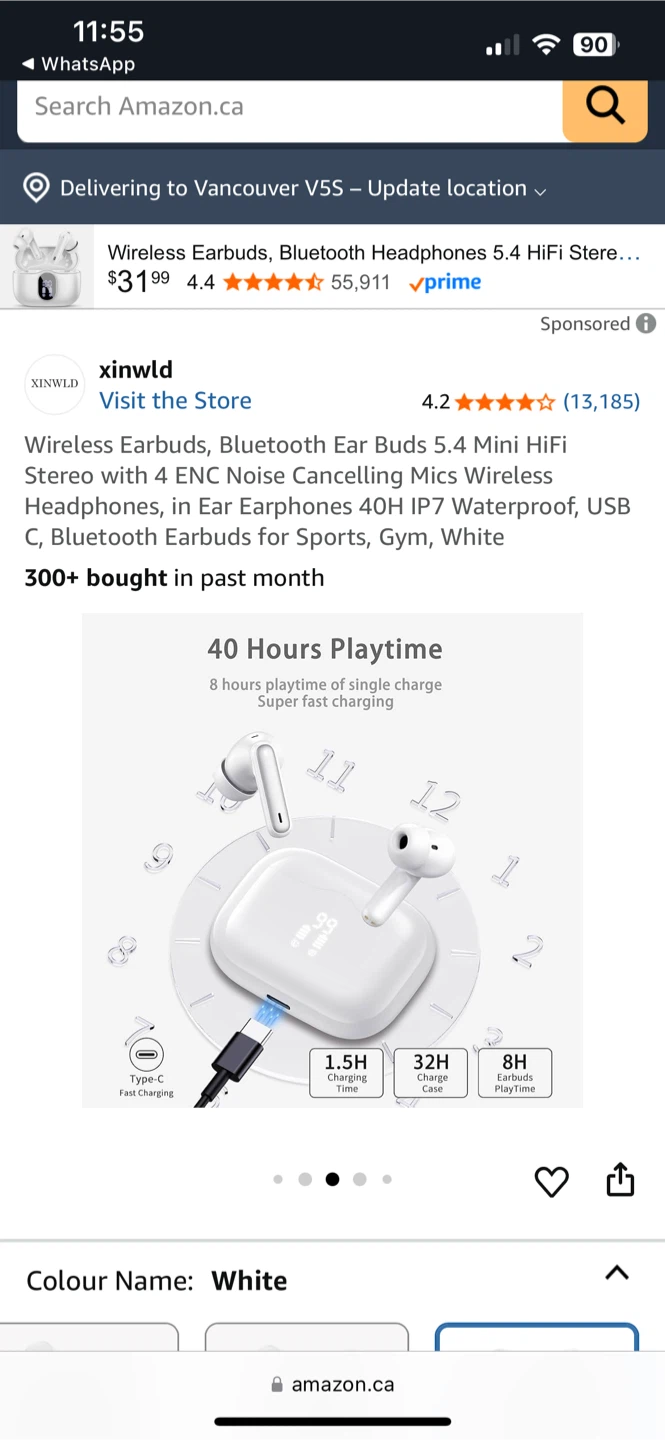Add the earbuds to wish list with heart
The height and width of the screenshot is (1440, 665).
click(x=551, y=1181)
